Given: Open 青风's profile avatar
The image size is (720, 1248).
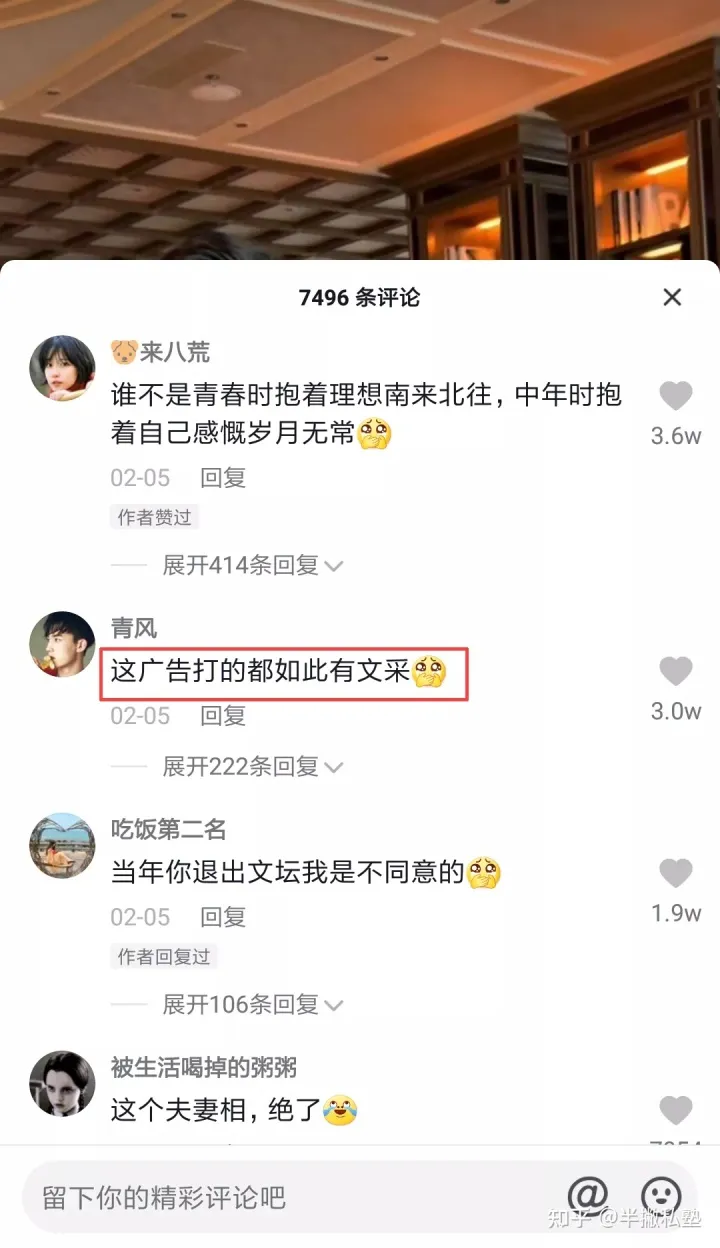Looking at the screenshot, I should [62, 644].
